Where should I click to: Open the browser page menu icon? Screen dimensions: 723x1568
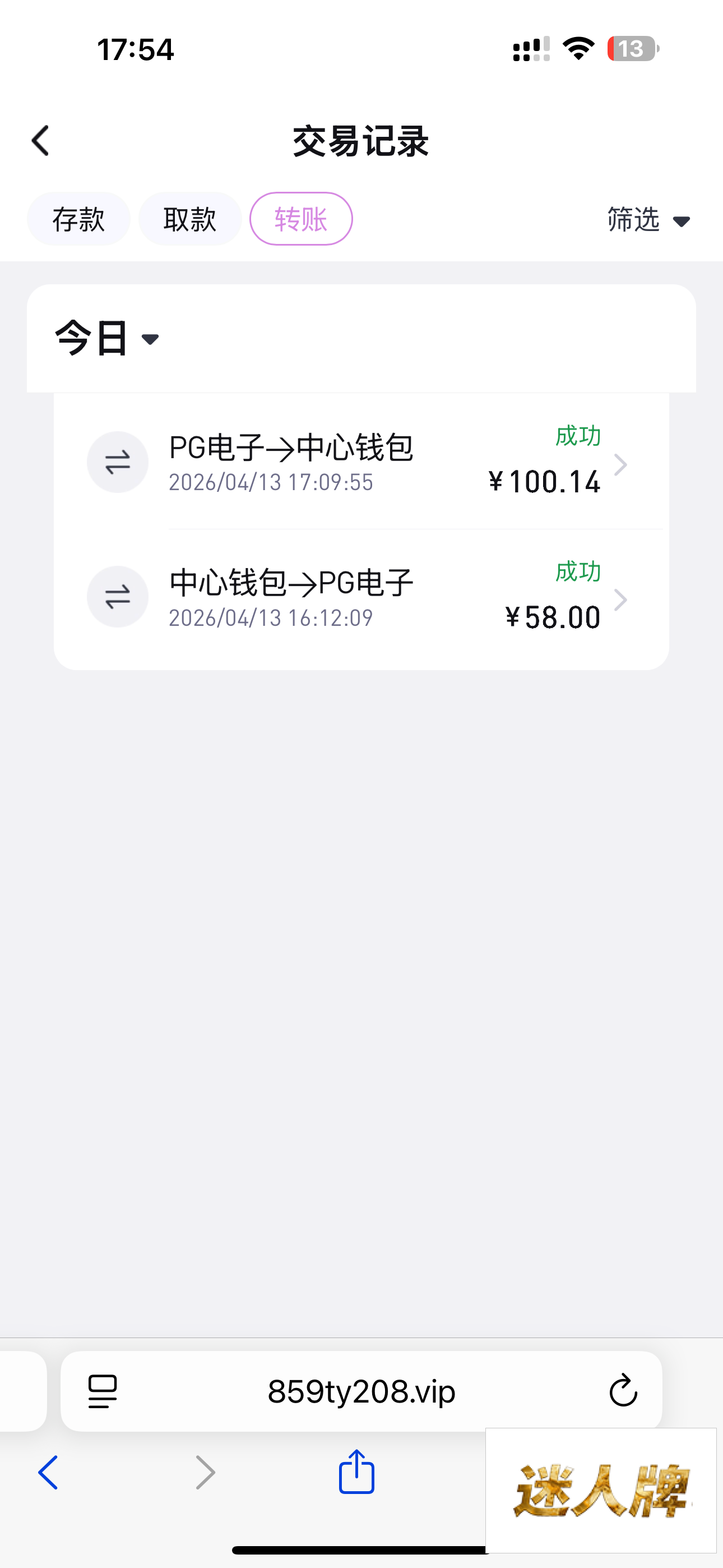point(102,1391)
